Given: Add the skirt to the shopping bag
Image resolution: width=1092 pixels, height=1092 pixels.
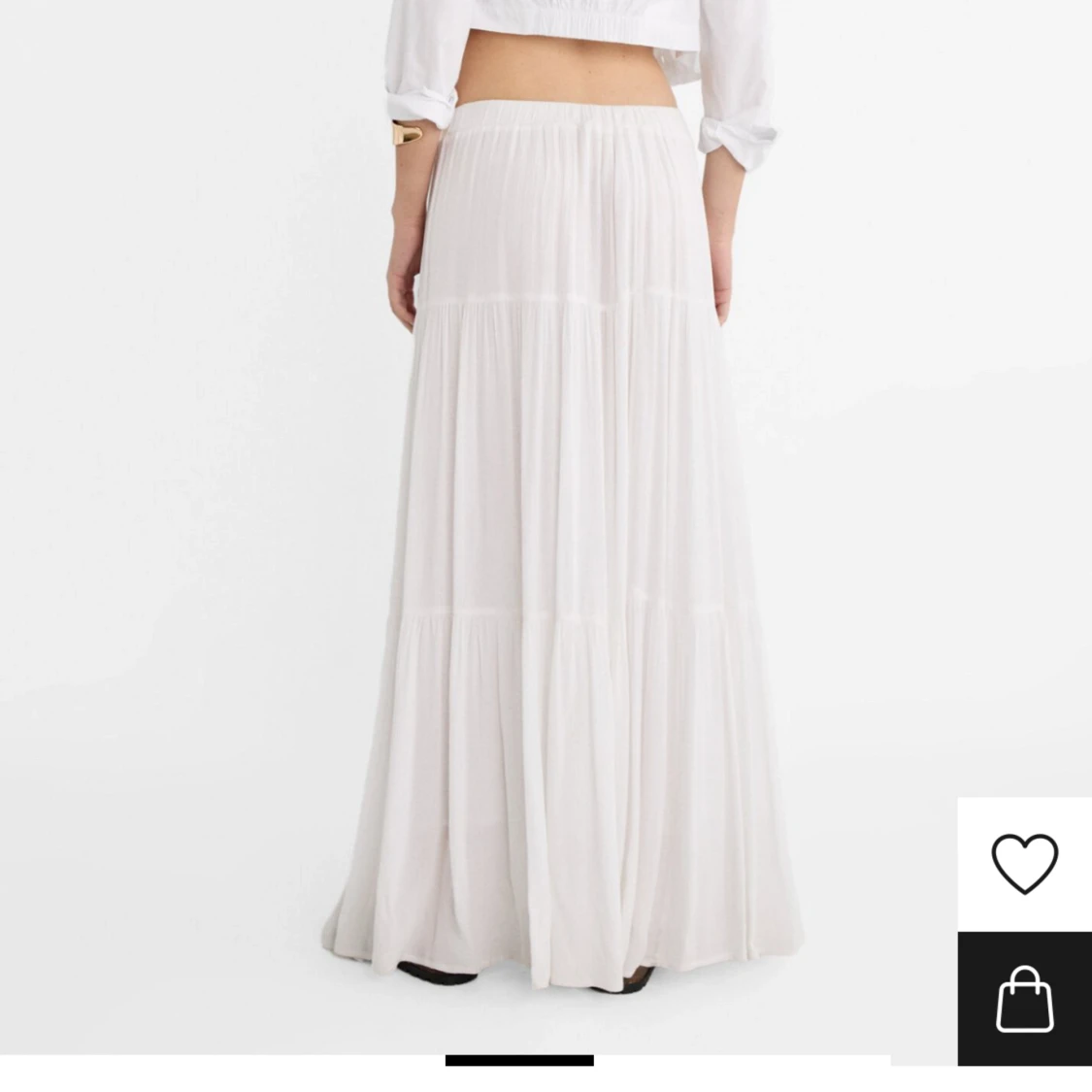Looking at the screenshot, I should coord(1024,999).
